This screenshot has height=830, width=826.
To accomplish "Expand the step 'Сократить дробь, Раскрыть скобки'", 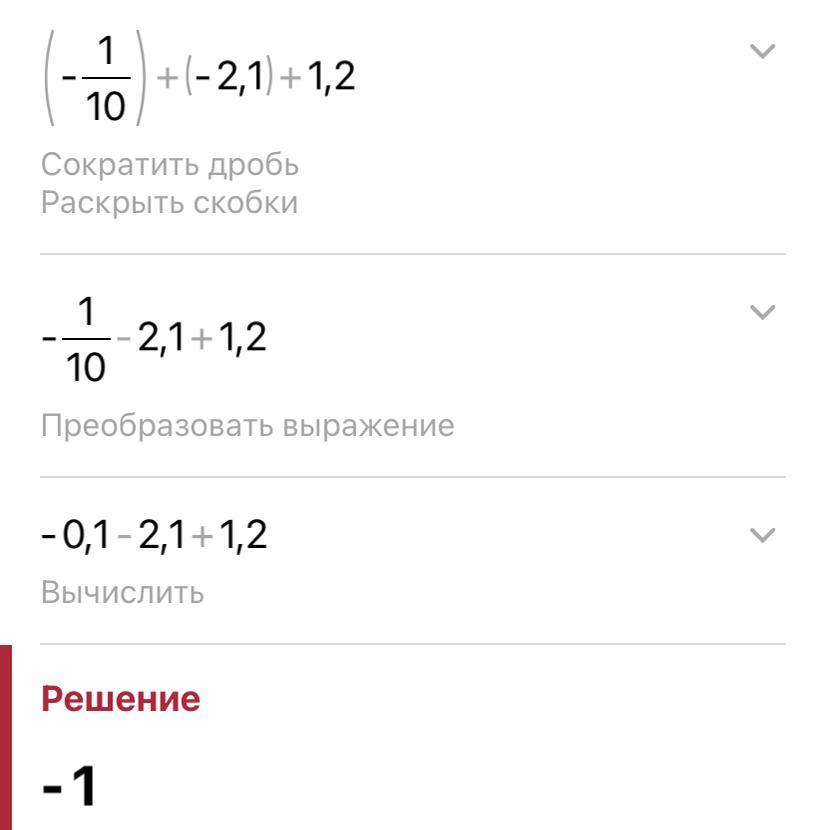I will [x=762, y=51].
